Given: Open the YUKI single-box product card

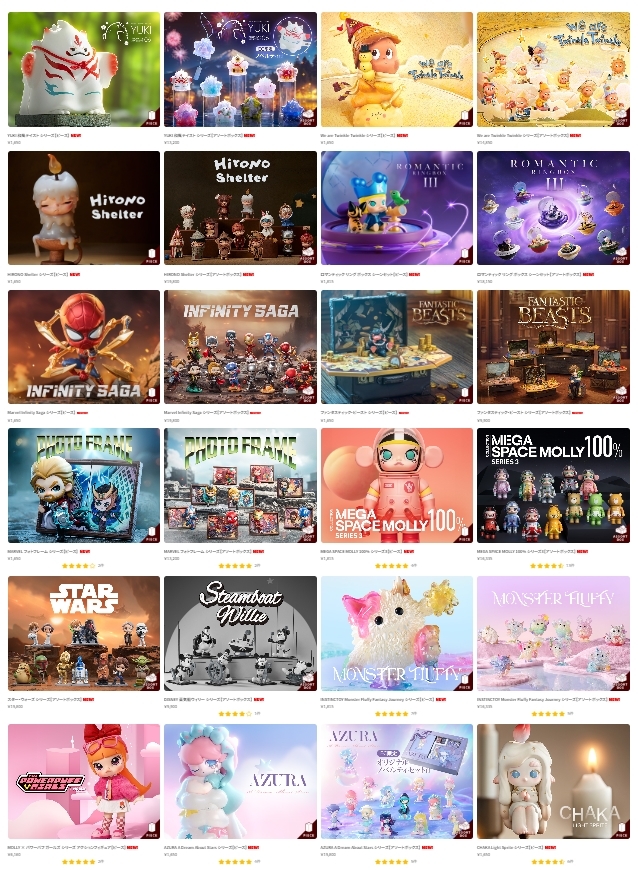Looking at the screenshot, I should (x=84, y=69).
